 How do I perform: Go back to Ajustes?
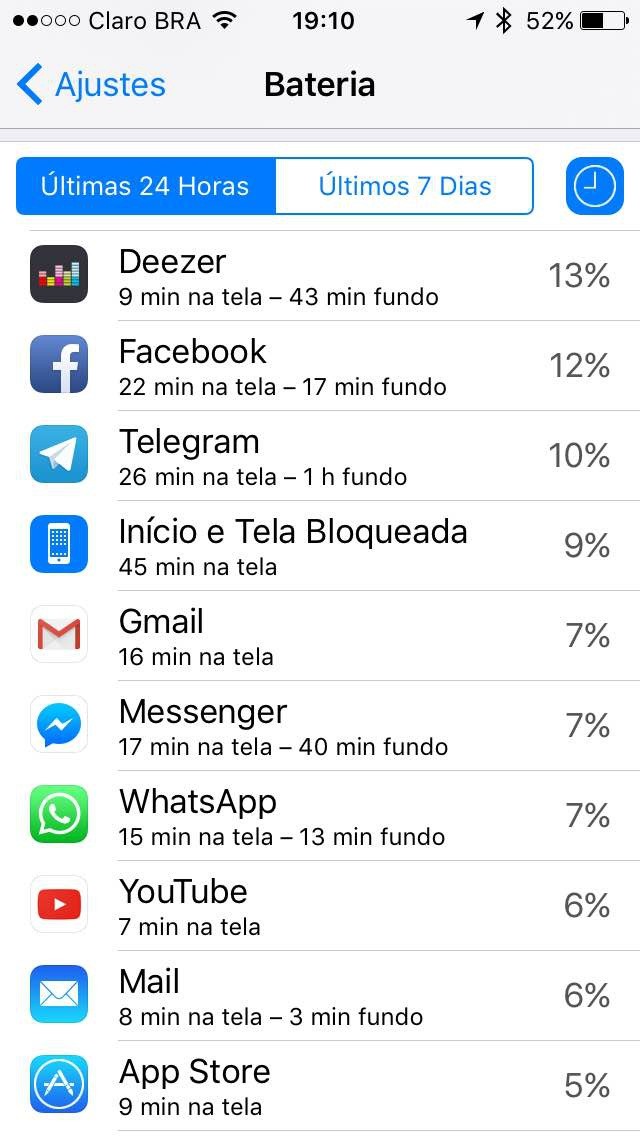(91, 85)
